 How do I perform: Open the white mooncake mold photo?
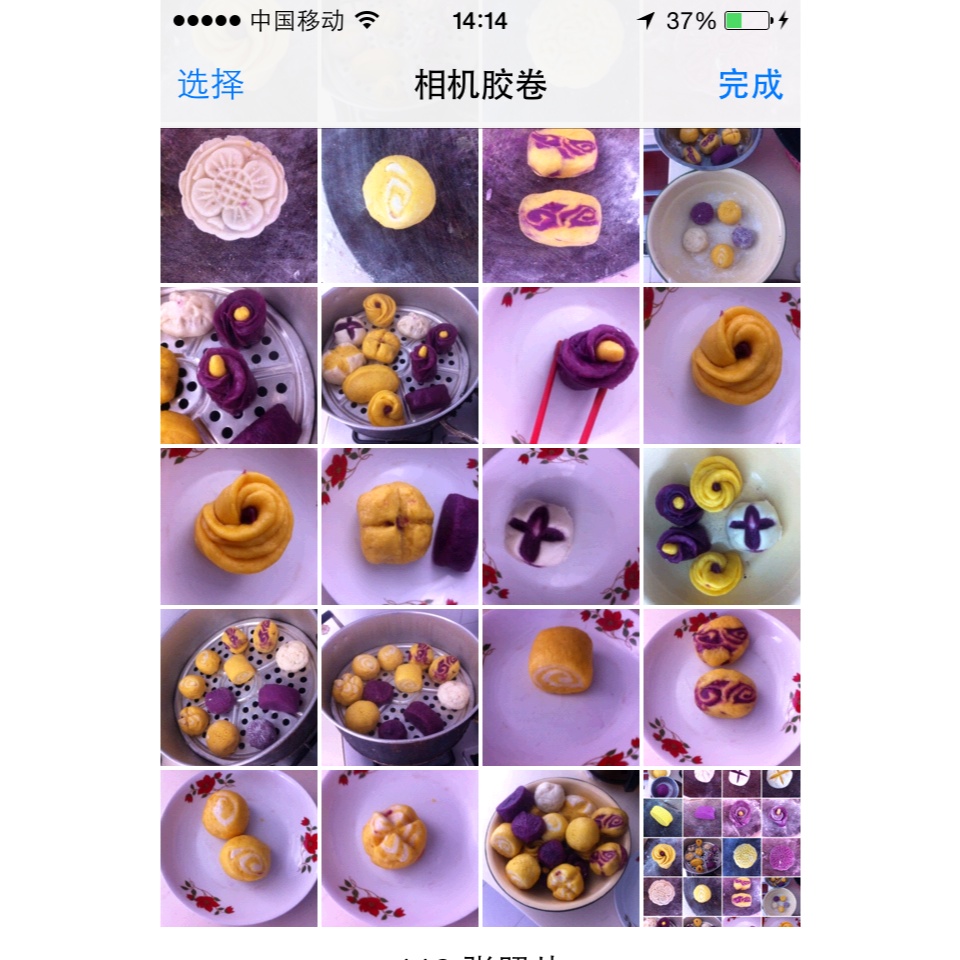pos(238,205)
